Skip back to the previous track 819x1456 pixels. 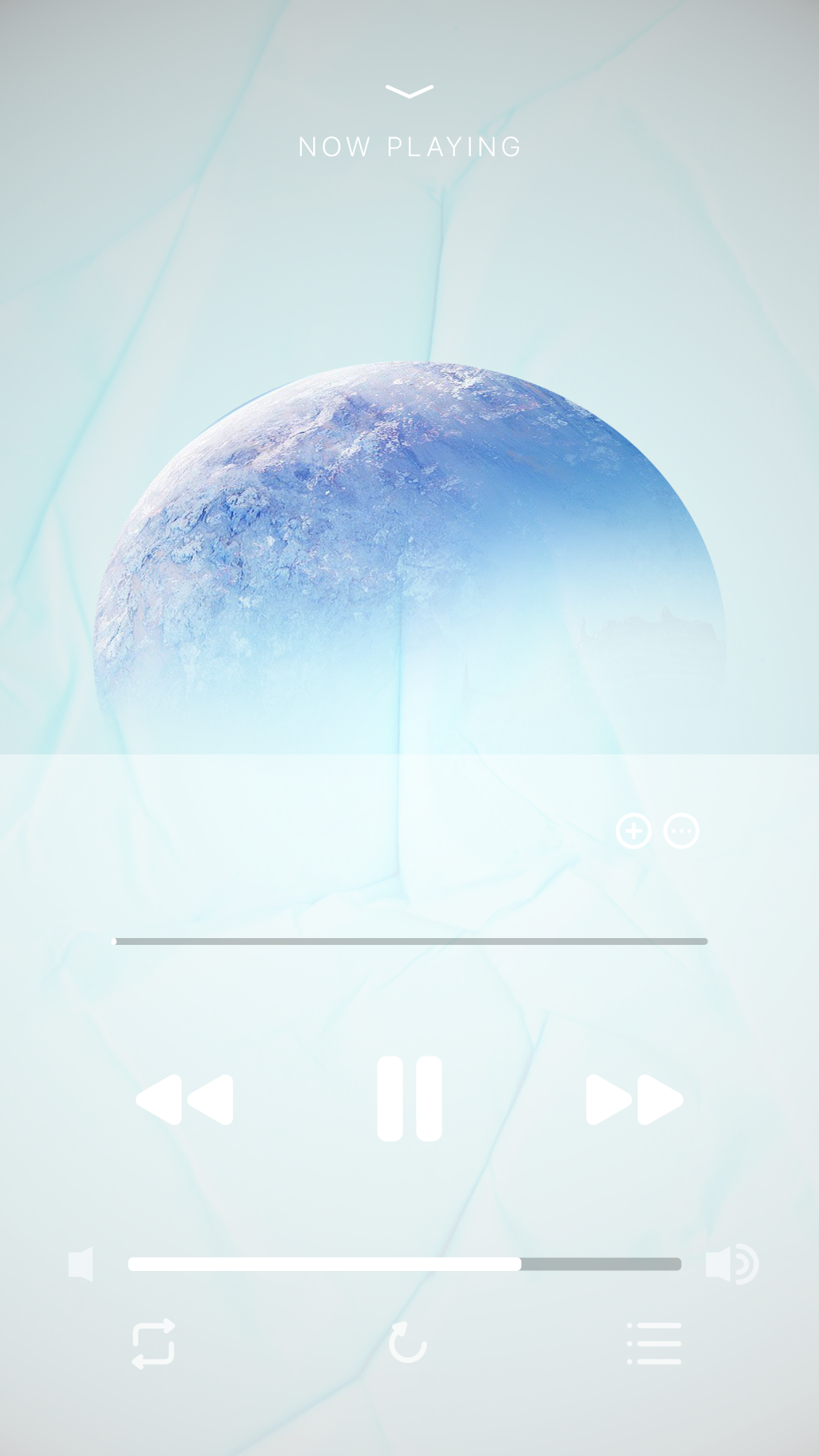click(184, 1099)
